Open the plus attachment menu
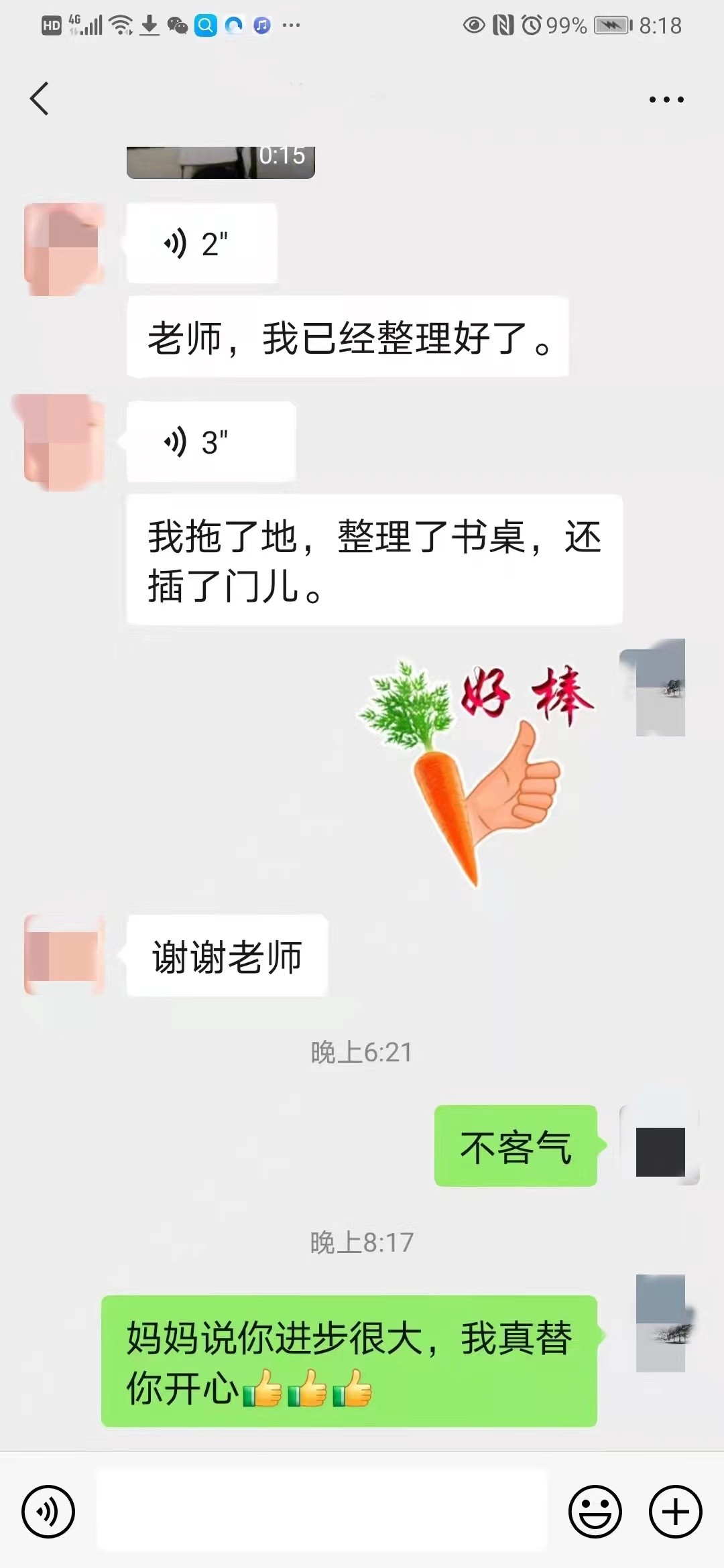This screenshot has width=724, height=1568. point(675,1512)
